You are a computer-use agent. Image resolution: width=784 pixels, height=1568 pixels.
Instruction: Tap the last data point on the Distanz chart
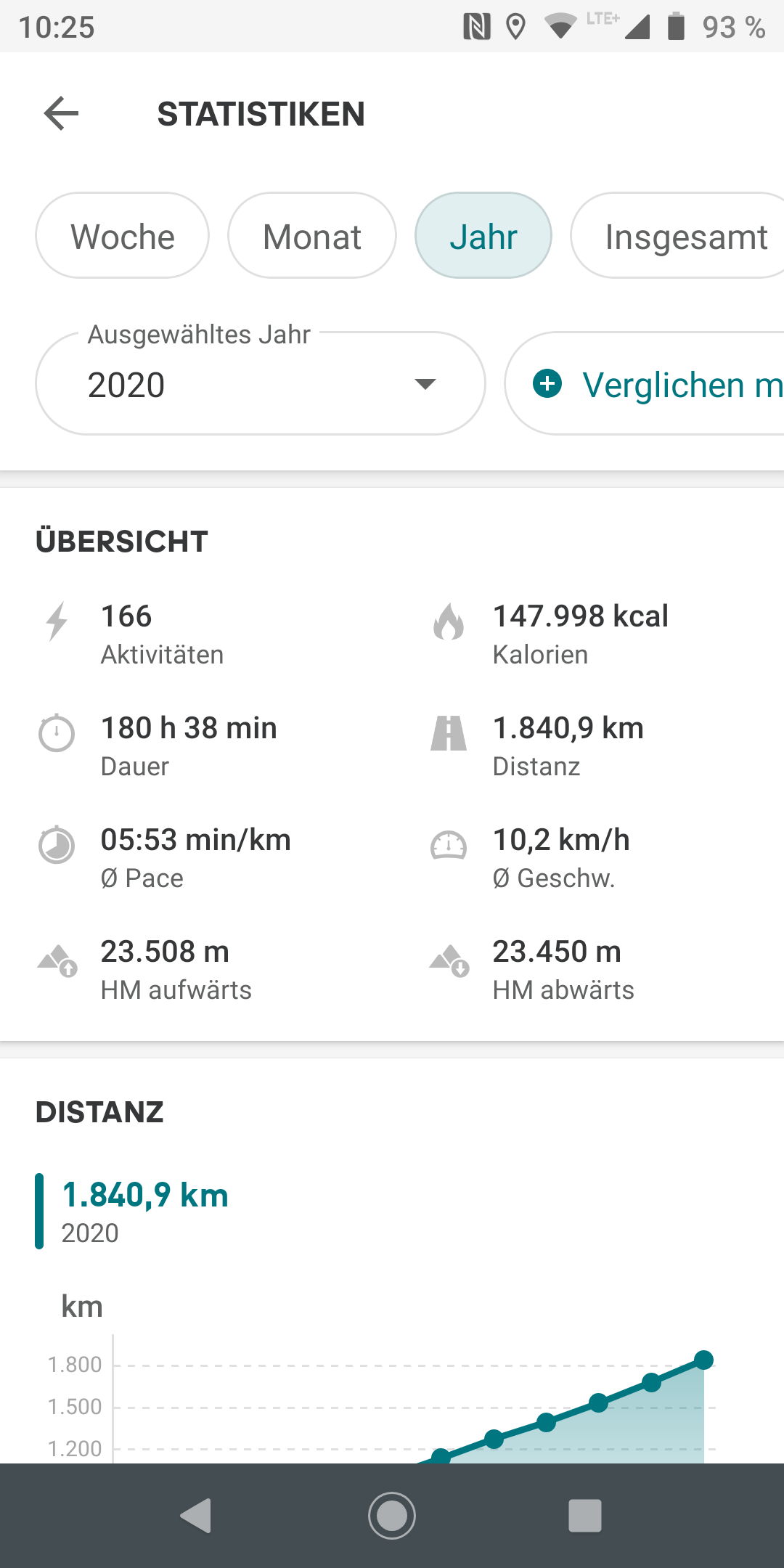coord(703,1360)
